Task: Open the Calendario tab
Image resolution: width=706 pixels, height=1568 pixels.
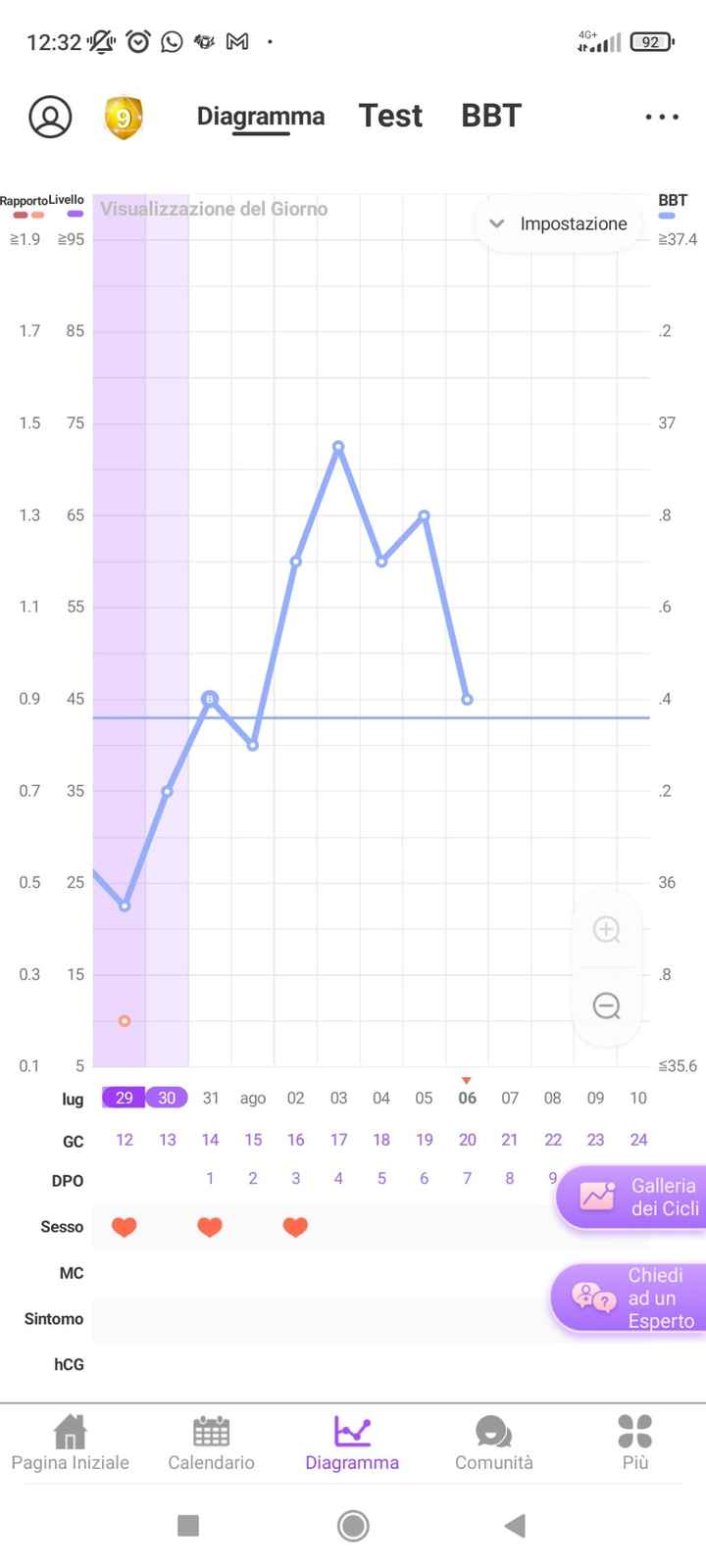Action: click(211, 1443)
